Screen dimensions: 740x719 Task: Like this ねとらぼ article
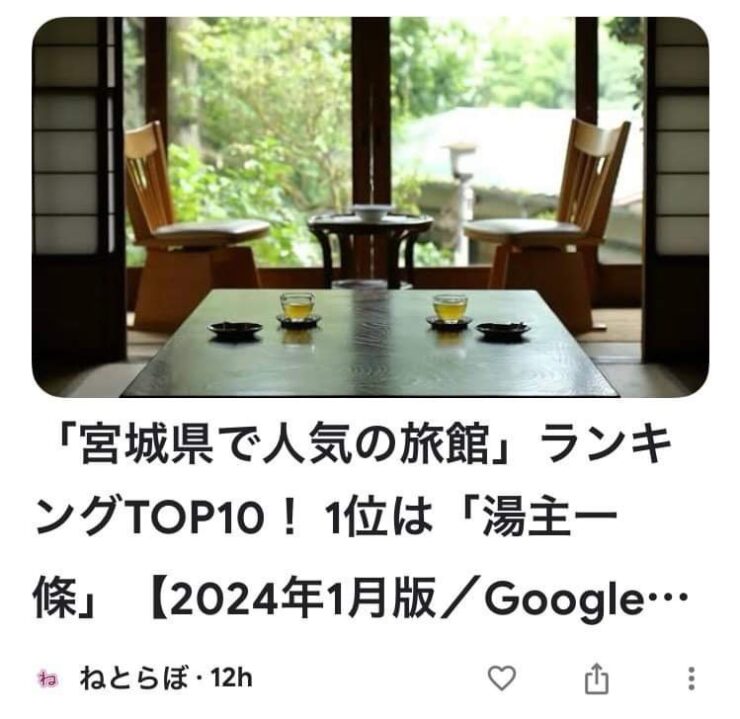[502, 680]
